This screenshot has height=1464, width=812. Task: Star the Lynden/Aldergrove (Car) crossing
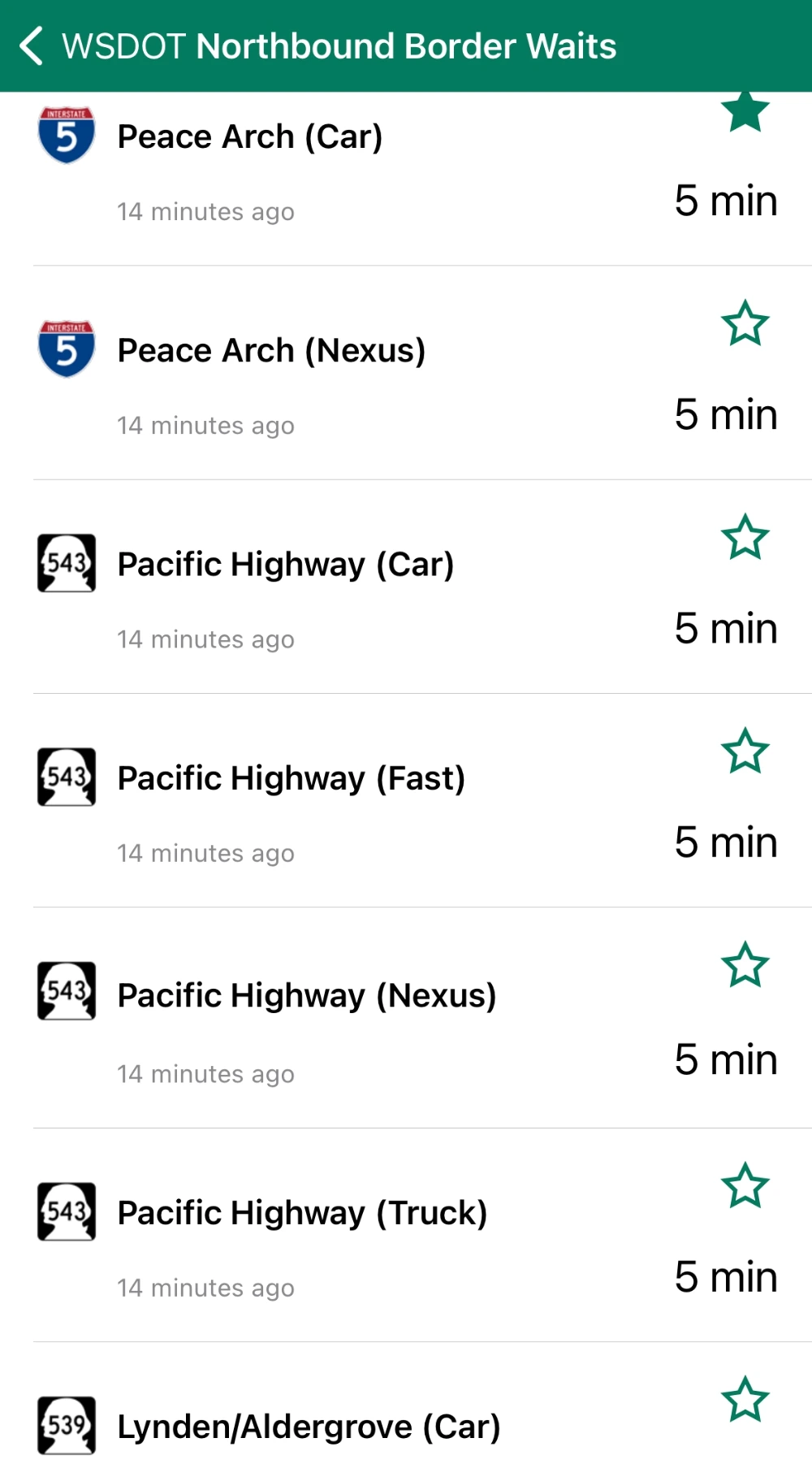[745, 1399]
